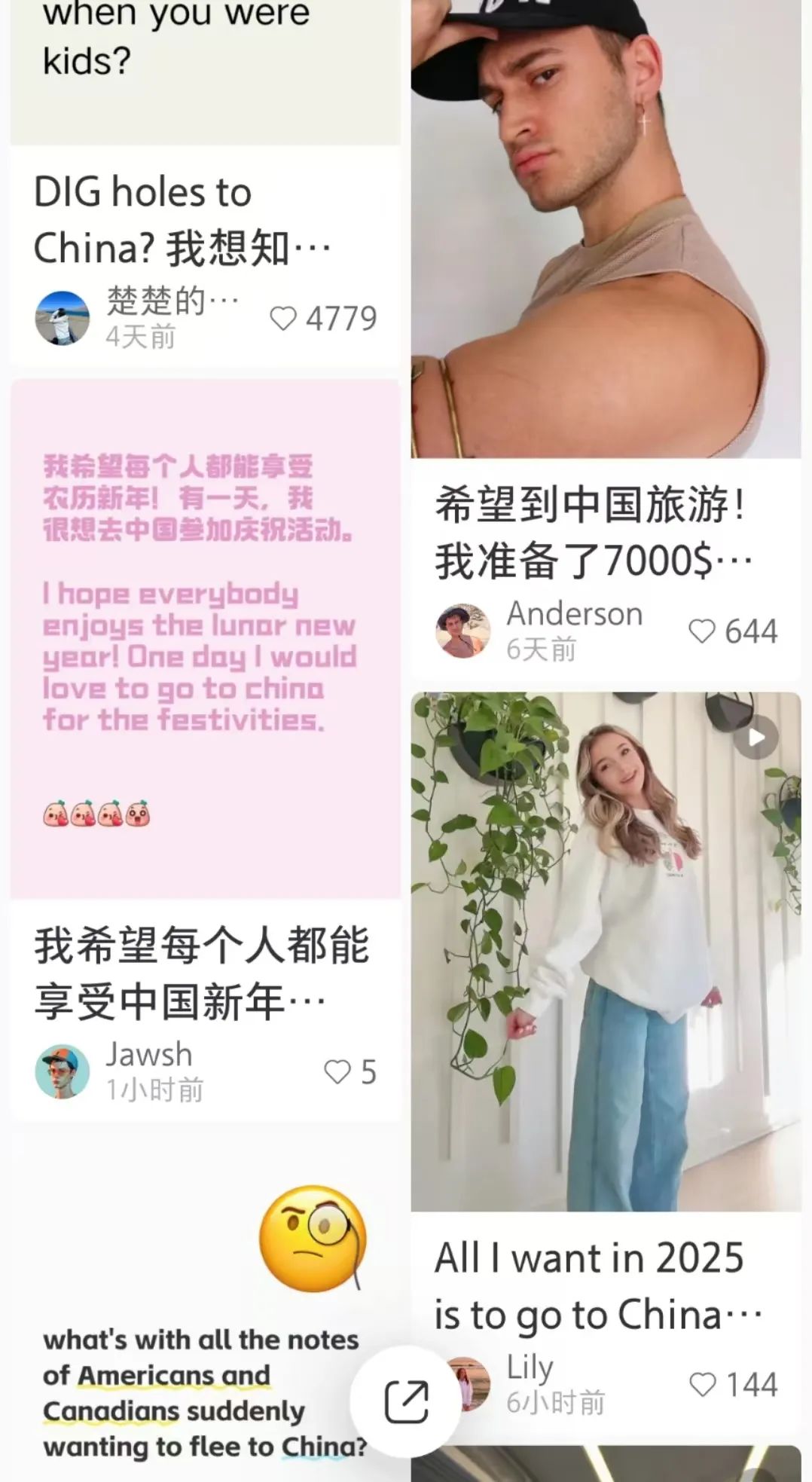Tap the floating share button
This screenshot has width=812, height=1482.
tap(407, 1401)
